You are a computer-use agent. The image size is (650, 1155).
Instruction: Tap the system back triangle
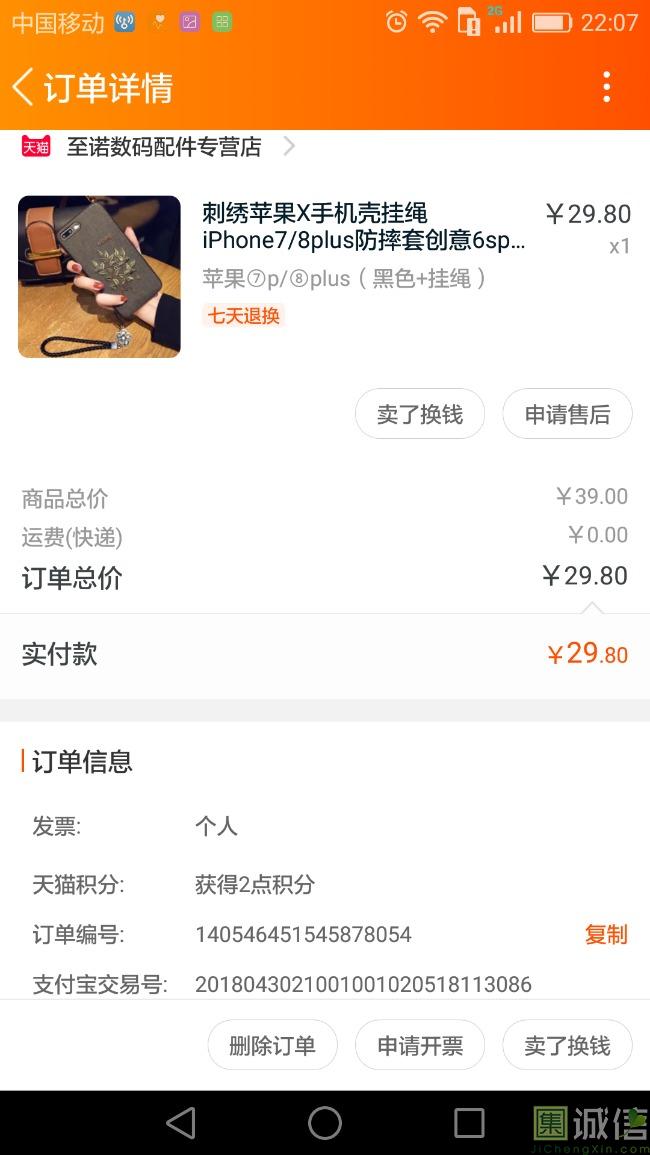(x=181, y=1123)
